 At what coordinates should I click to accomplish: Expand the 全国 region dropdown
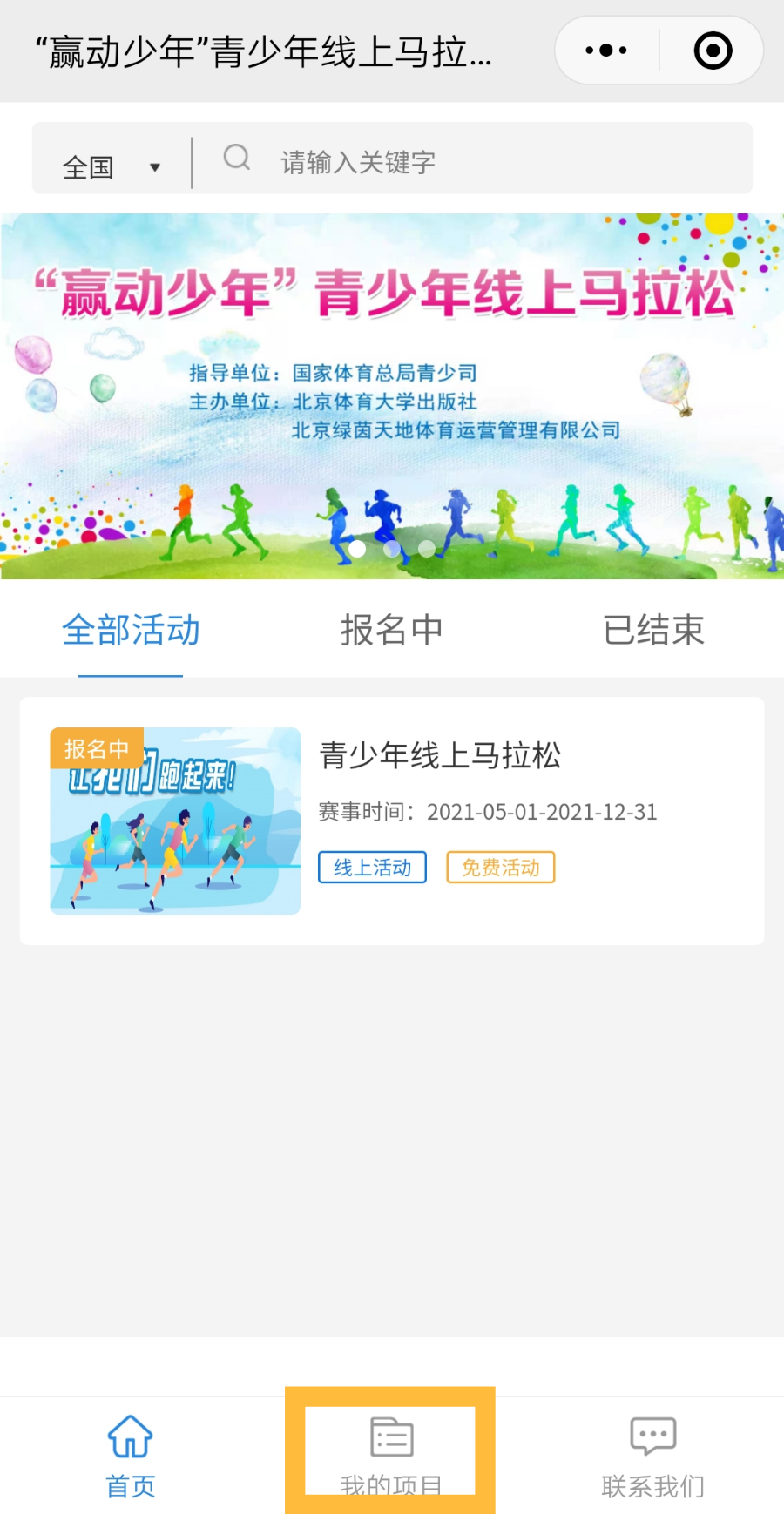tap(112, 166)
